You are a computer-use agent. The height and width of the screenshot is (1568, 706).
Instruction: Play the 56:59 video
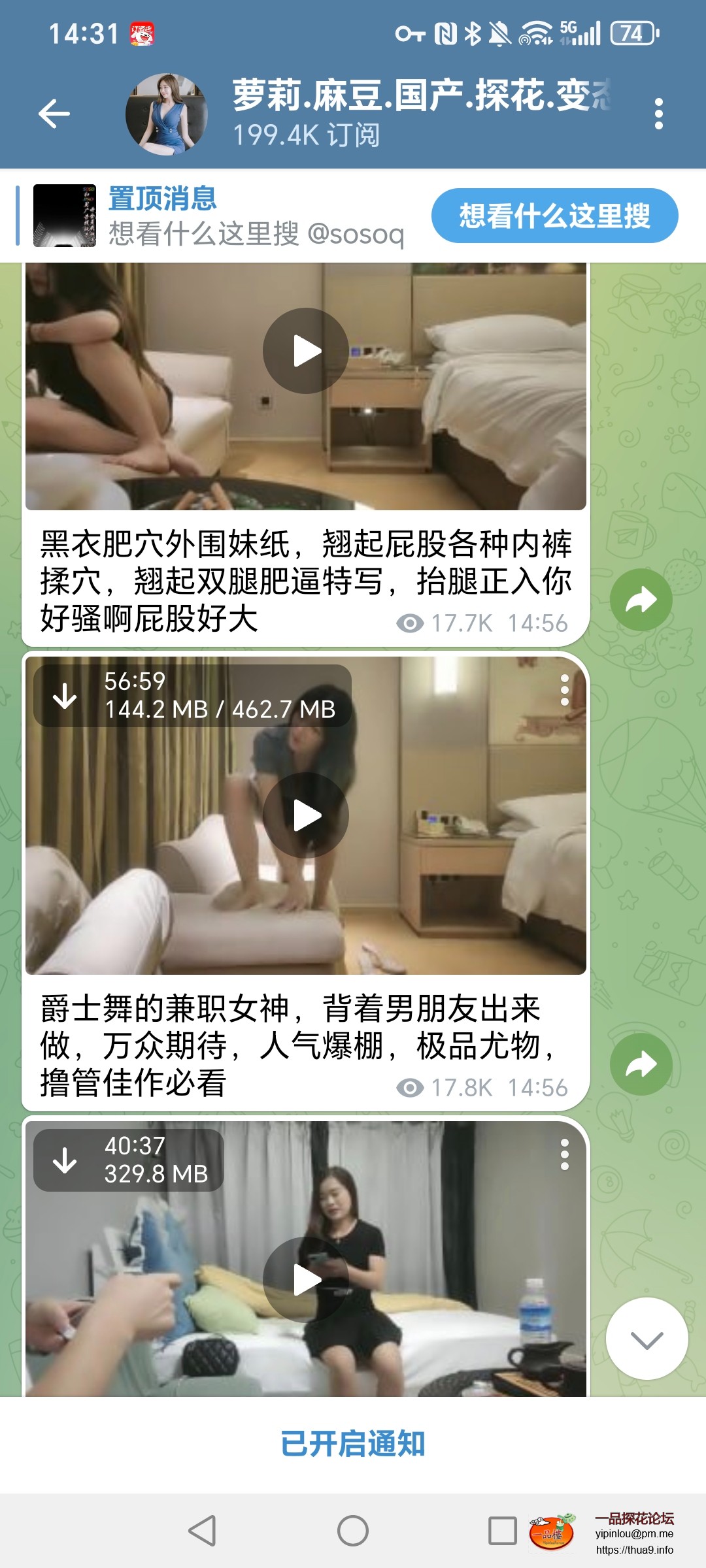pyautogui.click(x=305, y=815)
